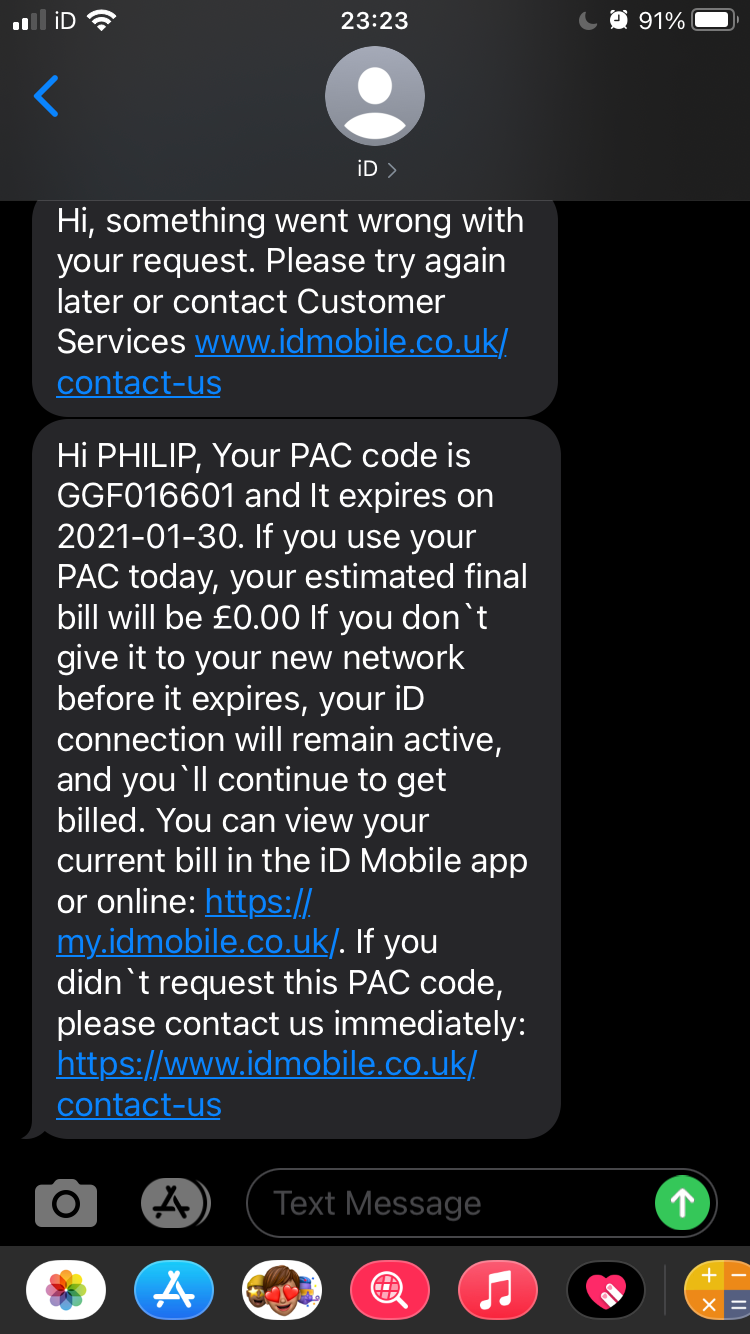This screenshot has width=750, height=1334.
Task: Open the Music app in the app strip
Action: tap(498, 1290)
